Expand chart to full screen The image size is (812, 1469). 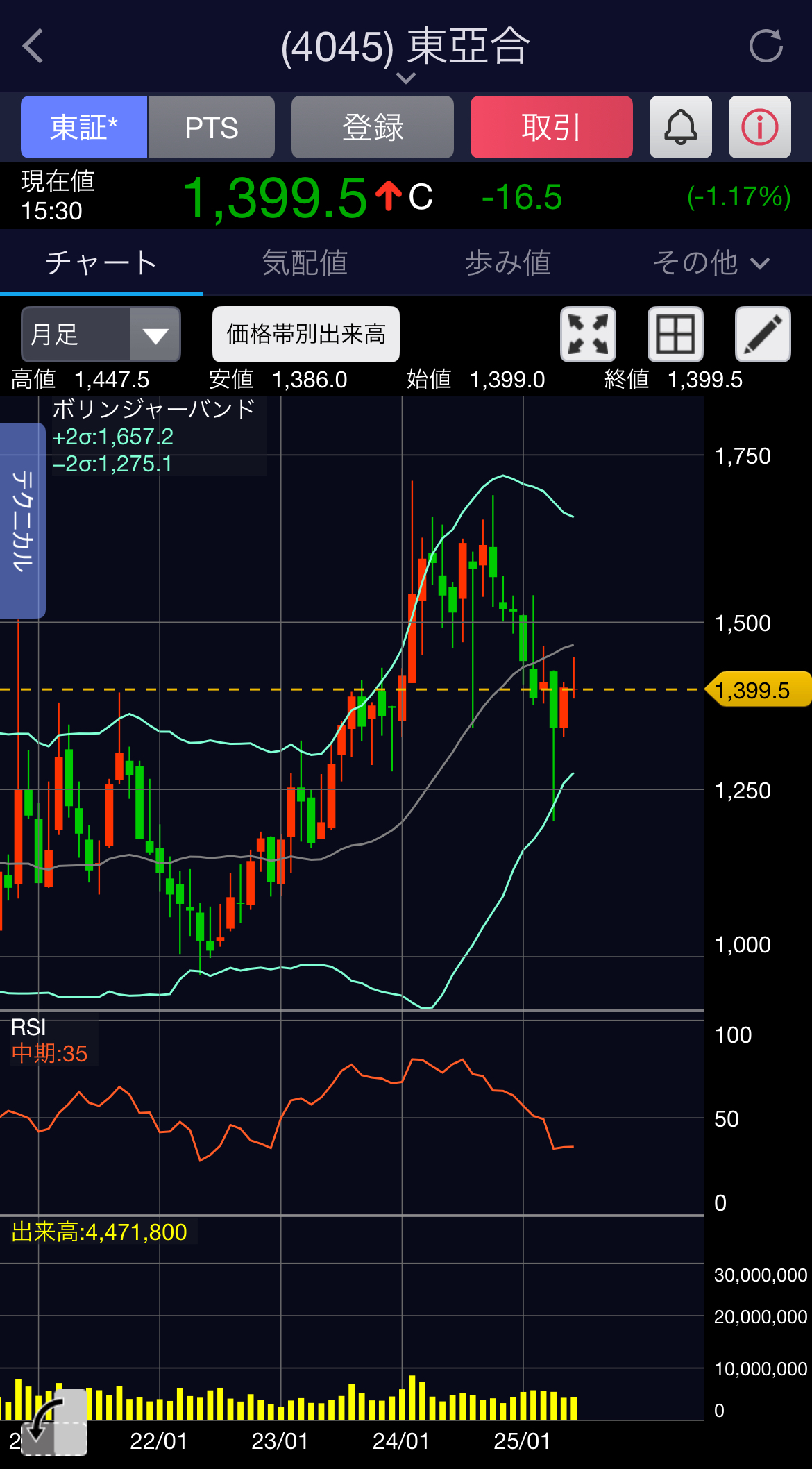click(x=588, y=335)
